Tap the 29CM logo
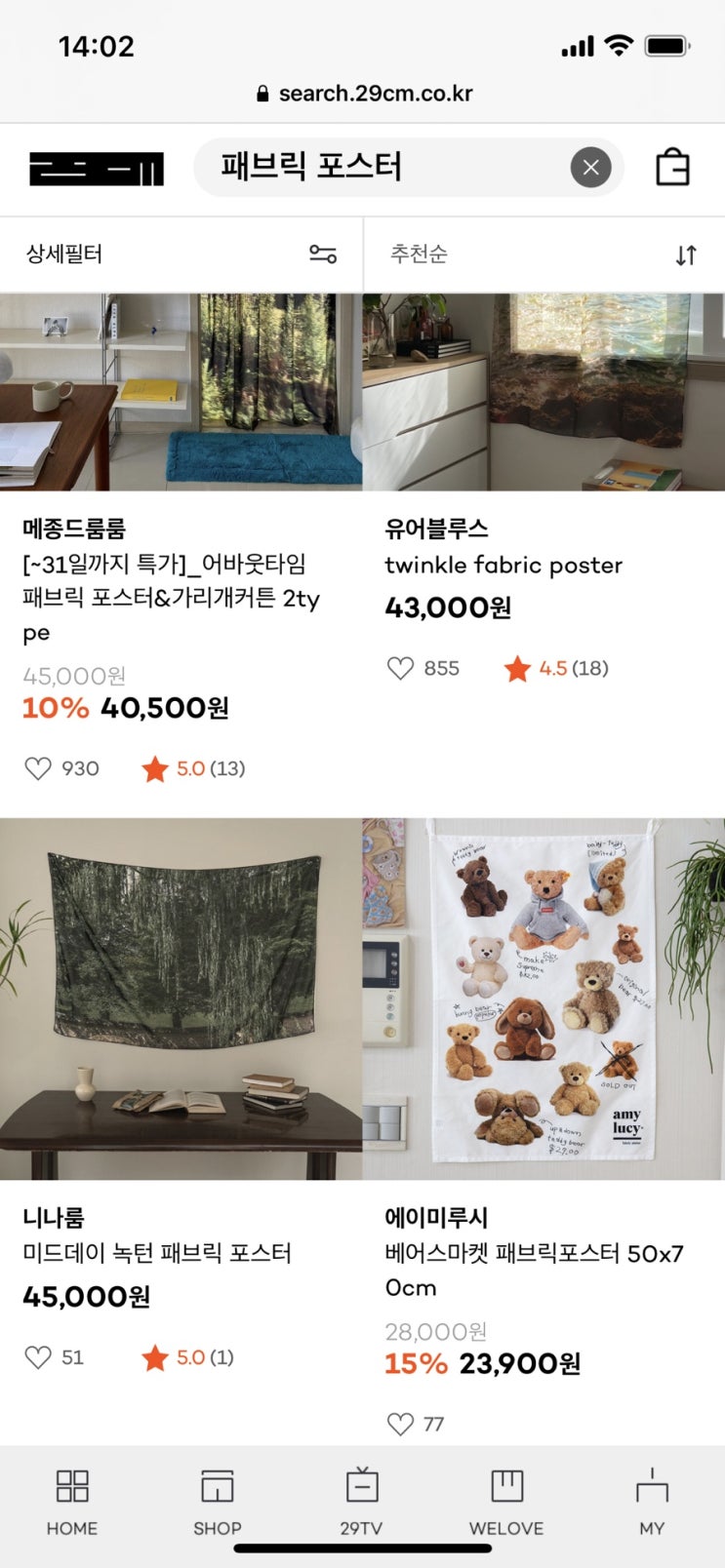The image size is (725, 1568). pyautogui.click(x=97, y=169)
